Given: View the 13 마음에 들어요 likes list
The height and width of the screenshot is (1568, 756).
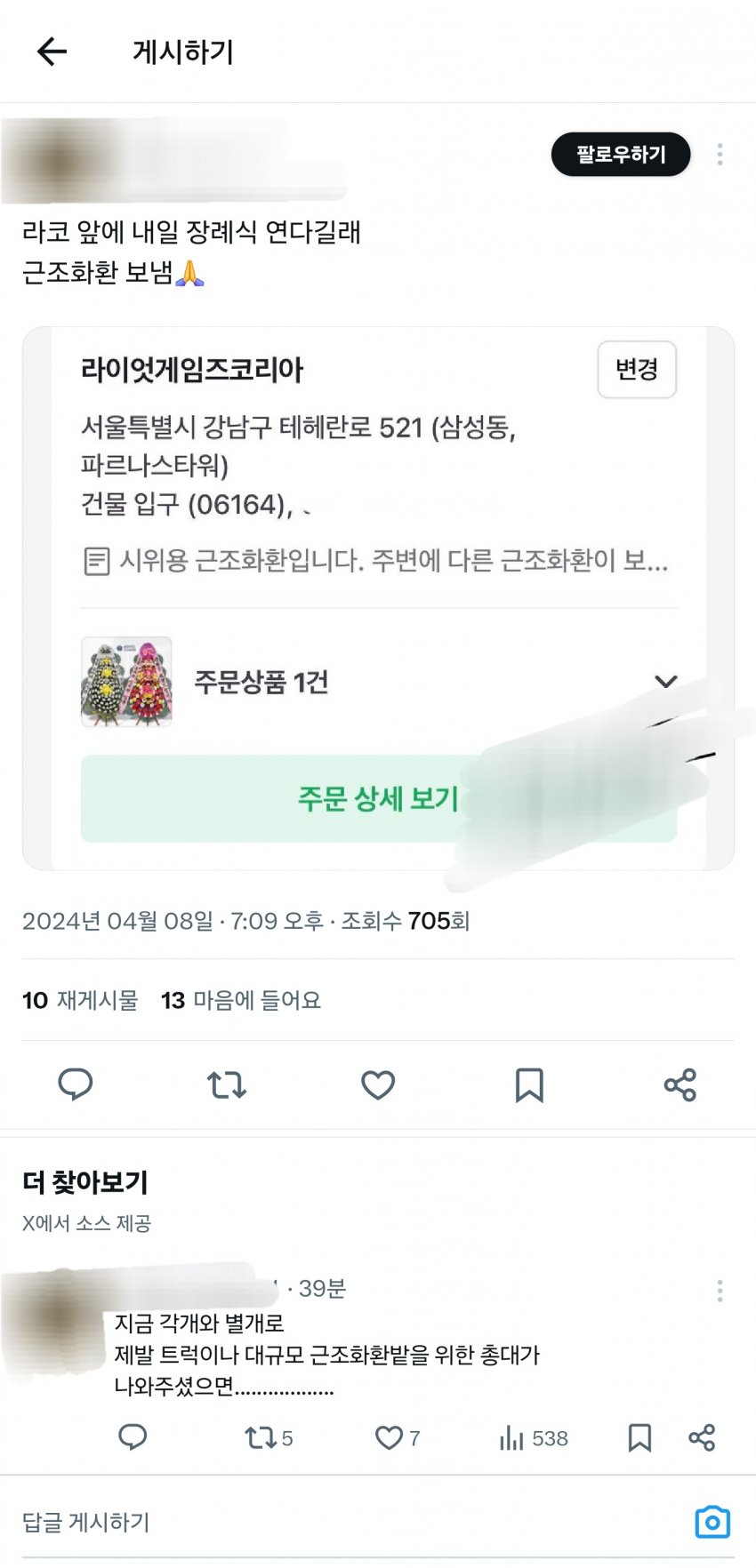Looking at the screenshot, I should [240, 1000].
